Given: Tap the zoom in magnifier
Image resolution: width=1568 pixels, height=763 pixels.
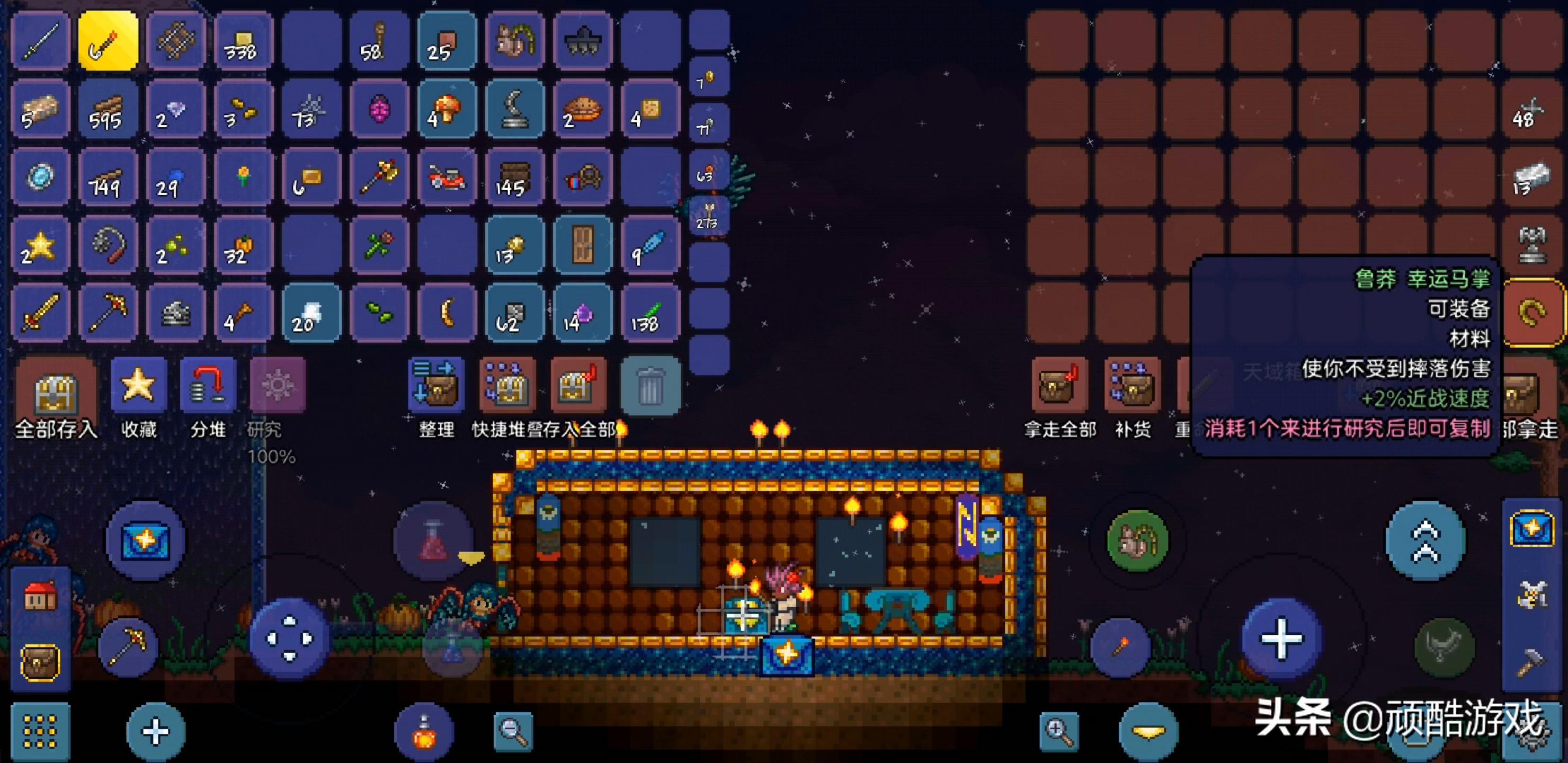Looking at the screenshot, I should point(1059,730).
